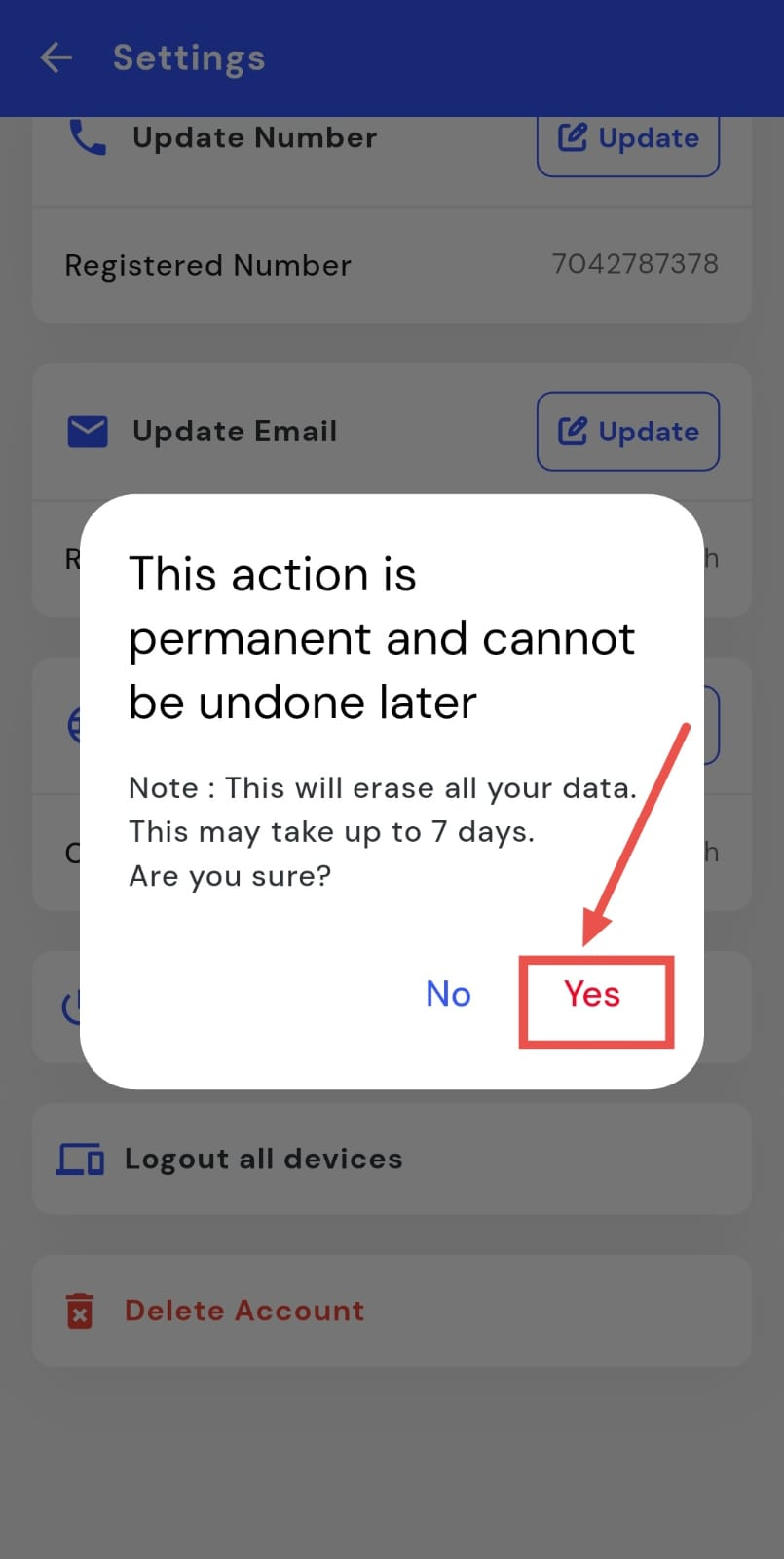
Task: Tap Update next to Update Email
Action: coord(628,432)
